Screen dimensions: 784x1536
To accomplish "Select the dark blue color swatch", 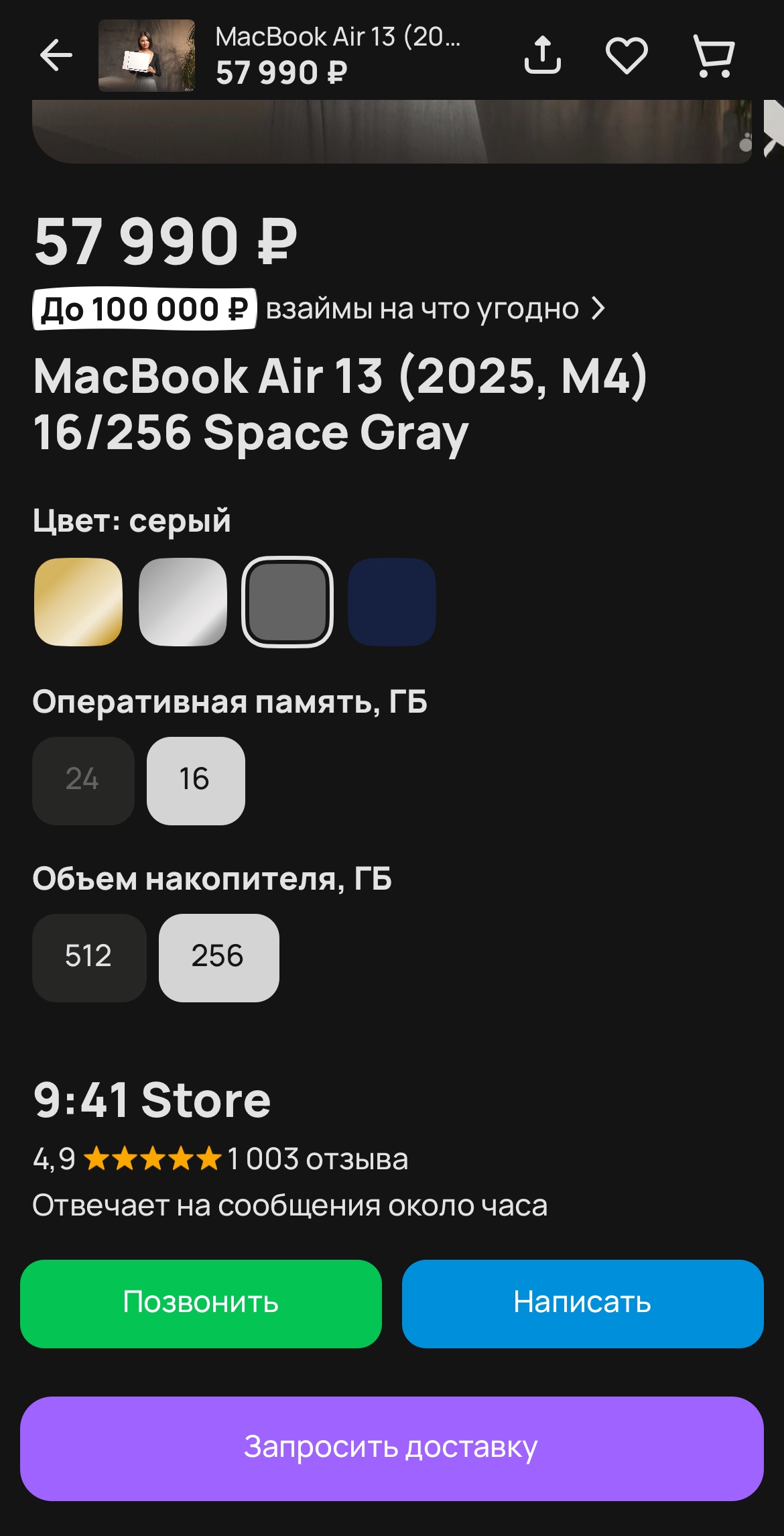I will 392,602.
